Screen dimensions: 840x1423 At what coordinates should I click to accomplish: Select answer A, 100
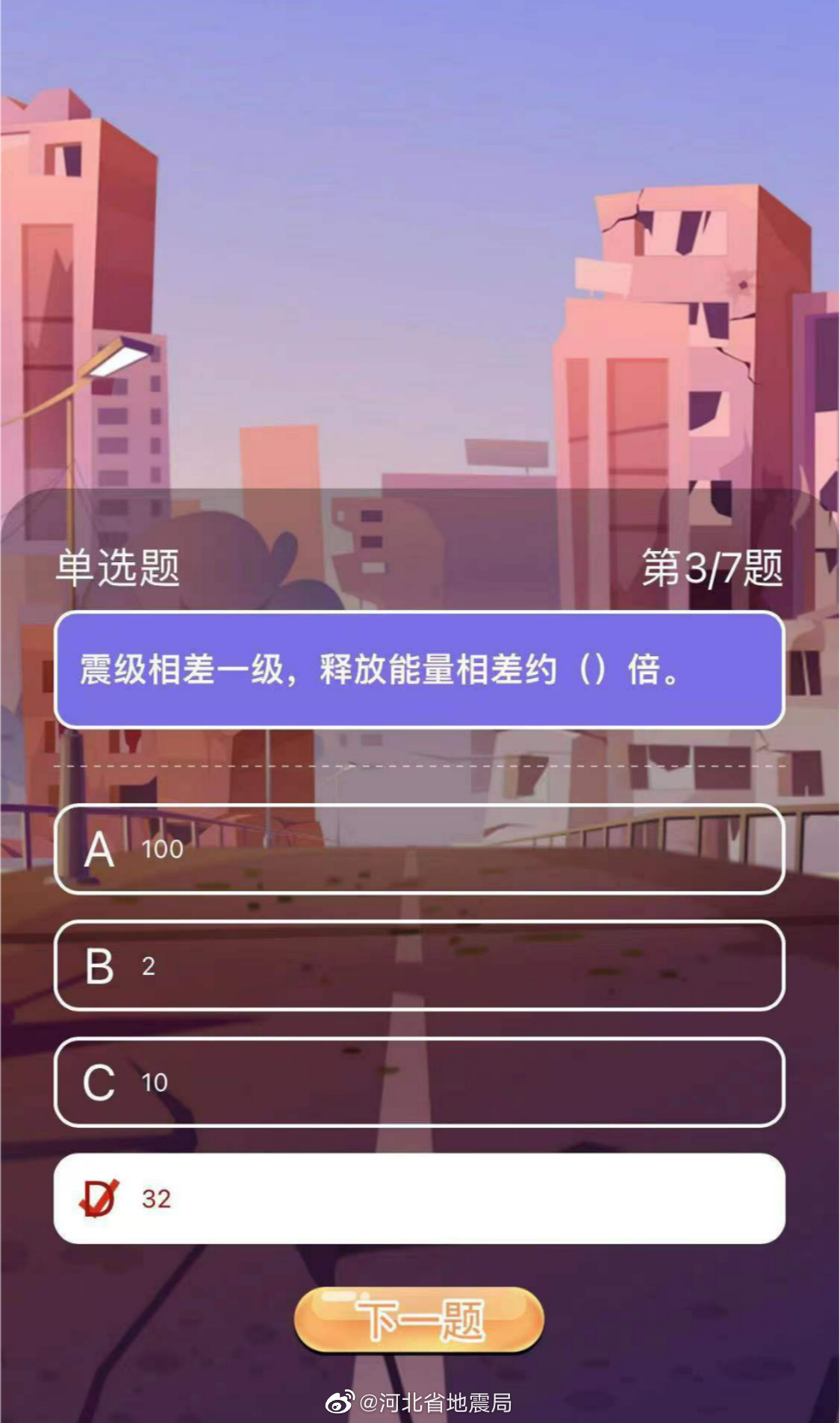pyautogui.click(x=419, y=849)
